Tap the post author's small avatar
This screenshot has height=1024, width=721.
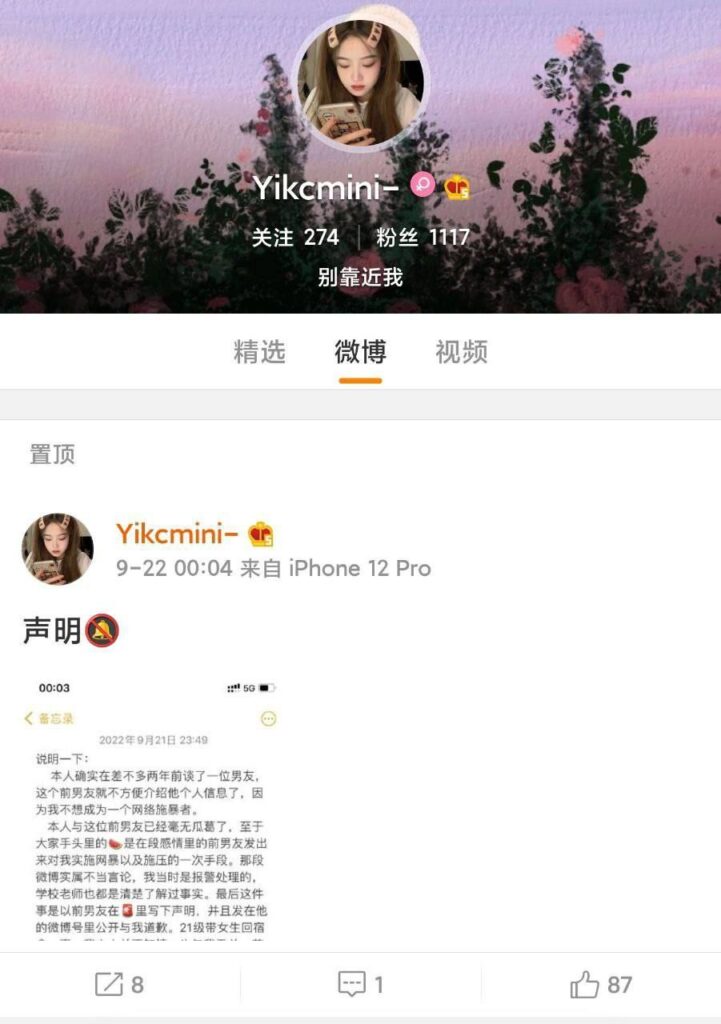tap(58, 549)
